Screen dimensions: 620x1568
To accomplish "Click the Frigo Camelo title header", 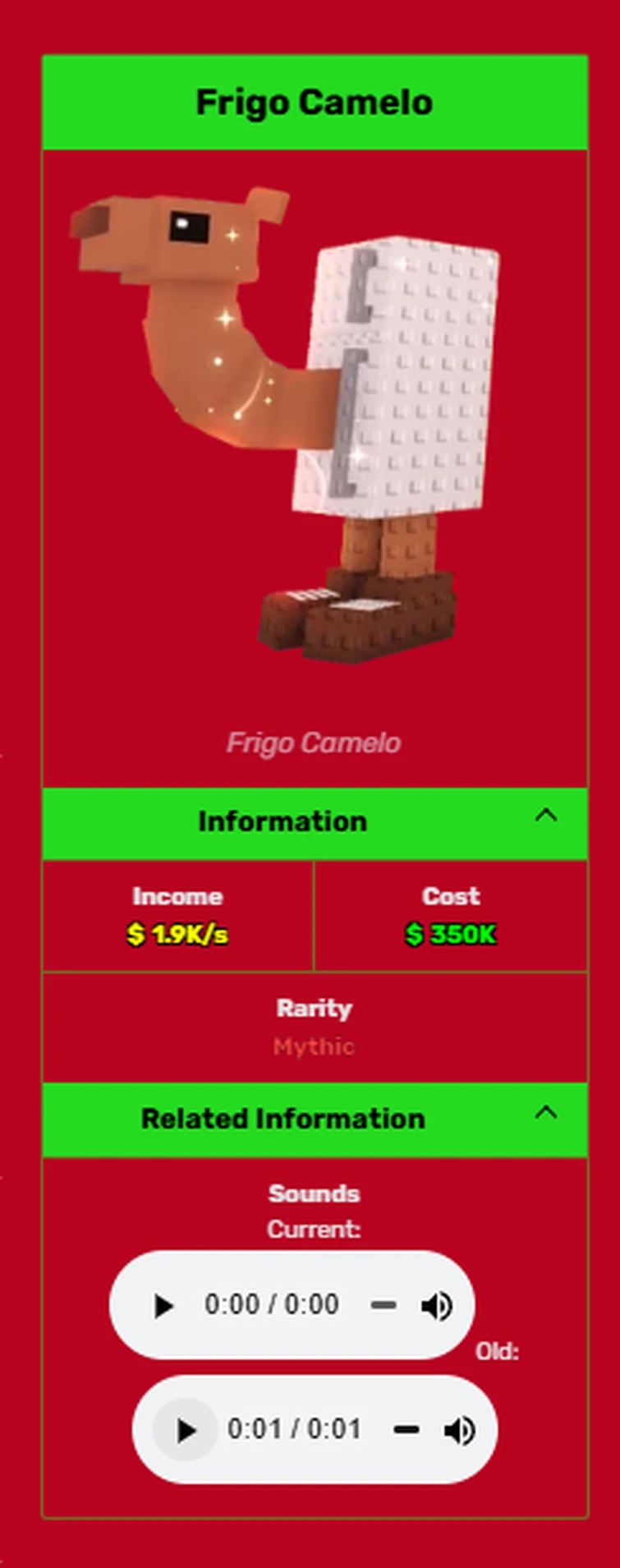I will click(314, 102).
